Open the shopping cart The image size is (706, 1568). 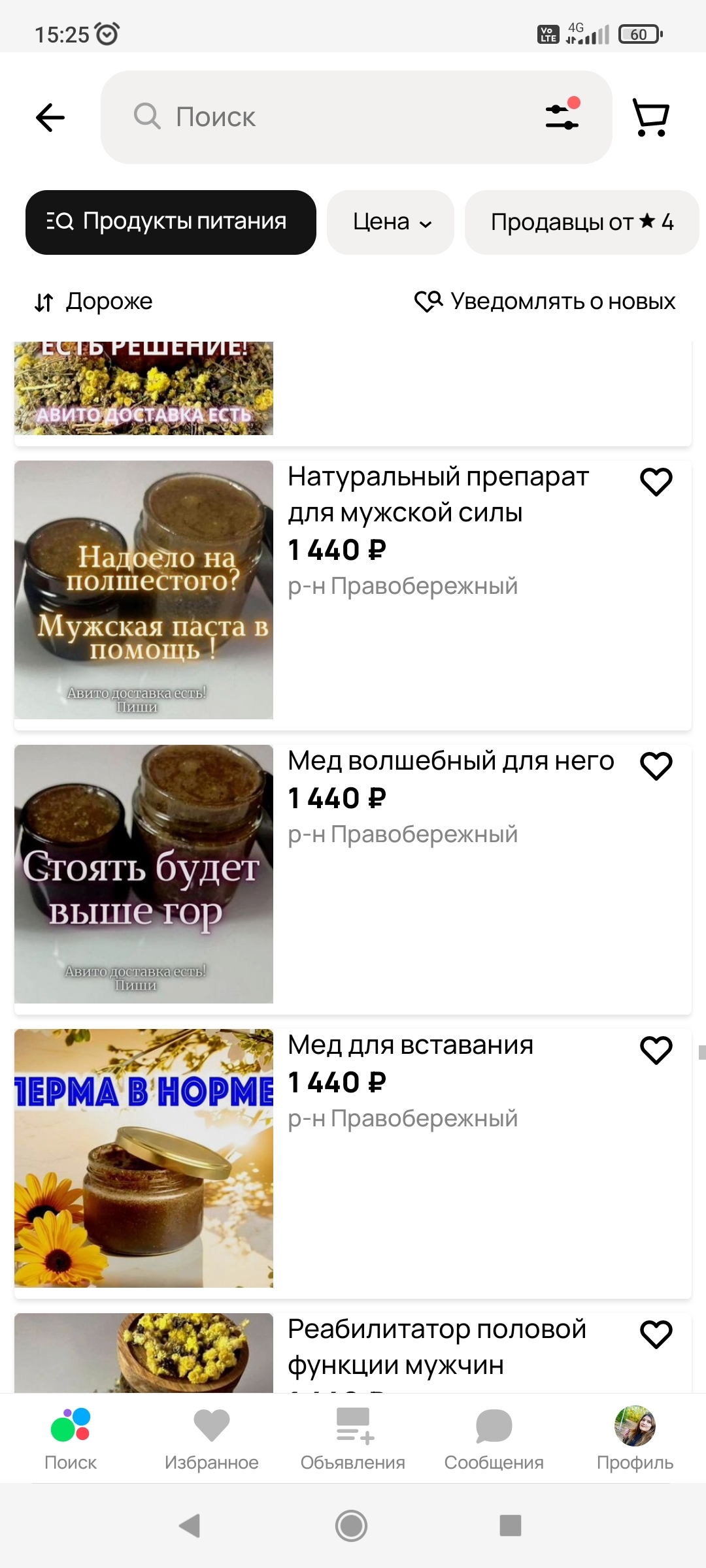(x=650, y=118)
